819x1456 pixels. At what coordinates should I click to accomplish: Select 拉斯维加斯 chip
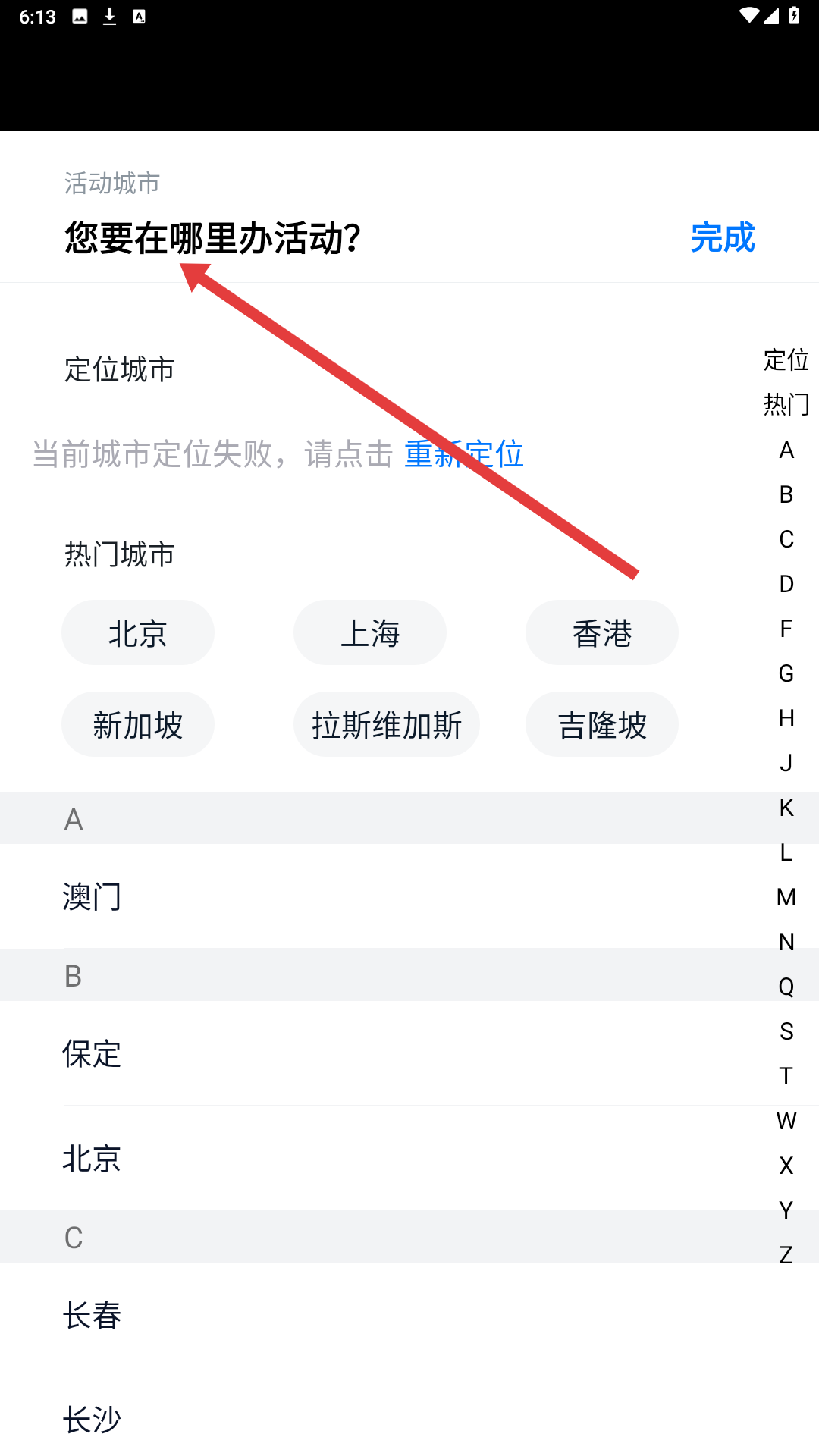click(387, 725)
